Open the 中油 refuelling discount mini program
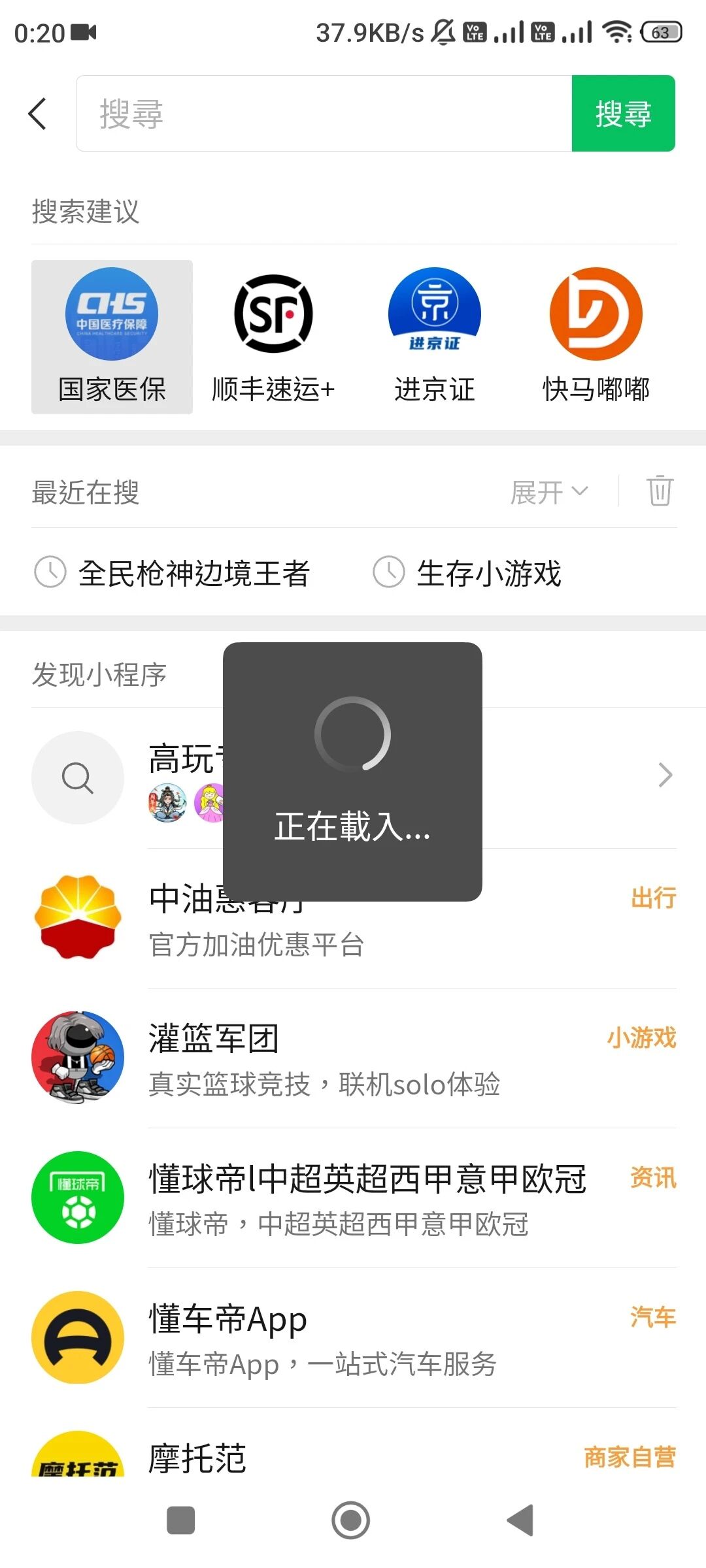This screenshot has height=1568, width=706. [x=353, y=918]
